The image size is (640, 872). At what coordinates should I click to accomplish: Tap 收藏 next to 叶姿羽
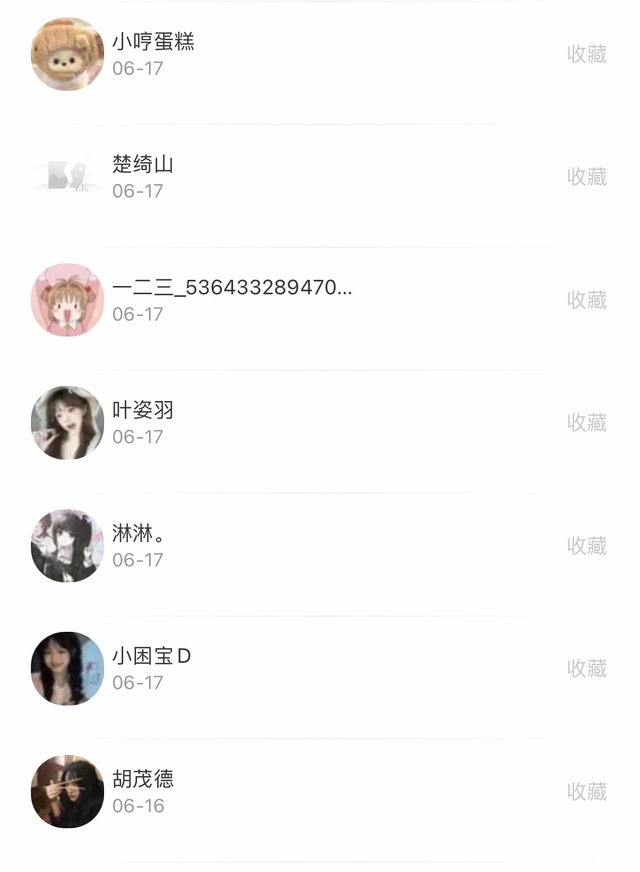pos(587,423)
